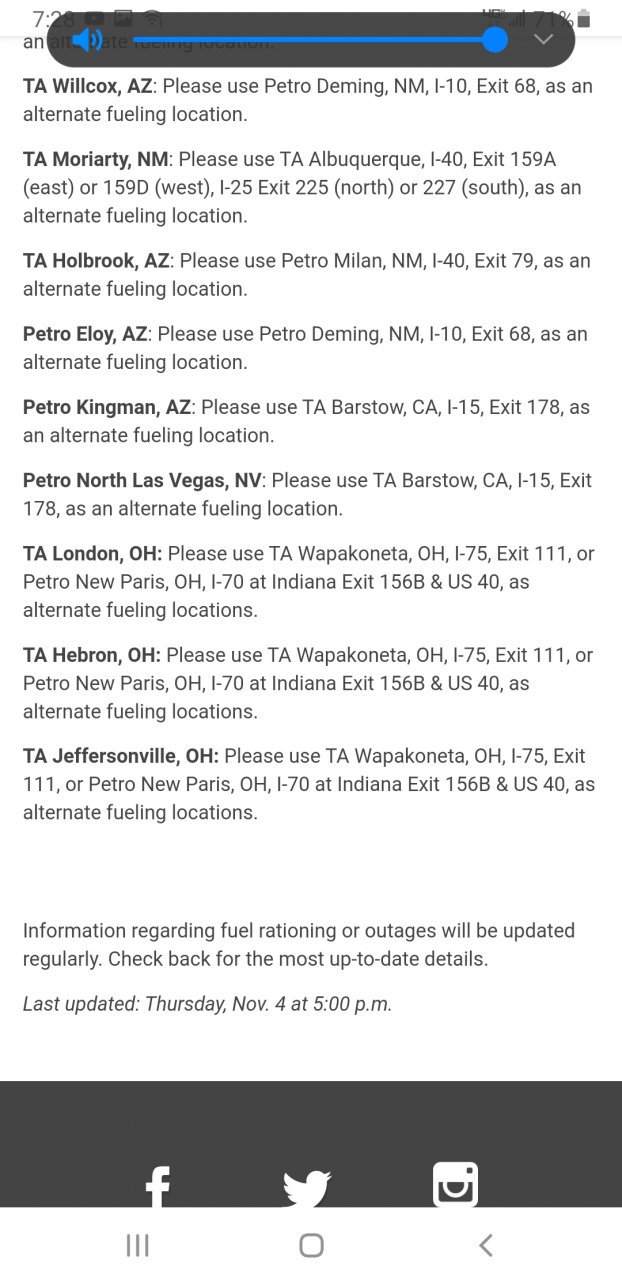Open the recent apps view

click(137, 1245)
